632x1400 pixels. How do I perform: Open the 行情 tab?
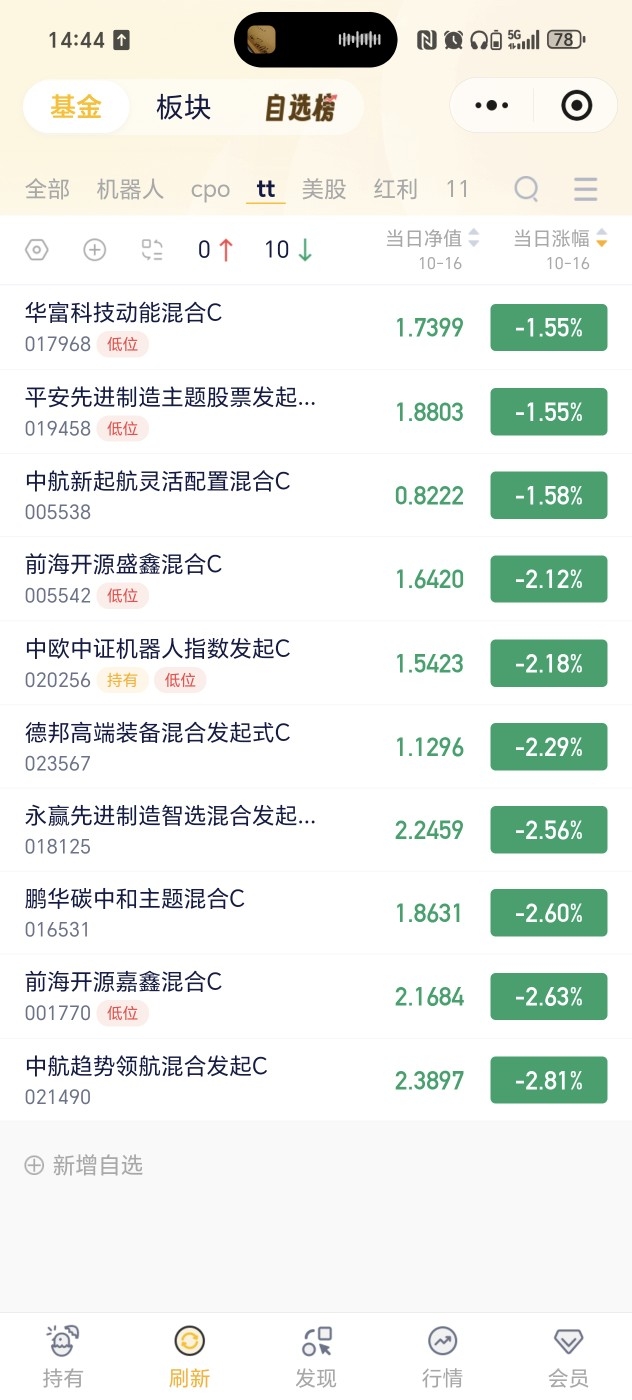click(x=442, y=1357)
